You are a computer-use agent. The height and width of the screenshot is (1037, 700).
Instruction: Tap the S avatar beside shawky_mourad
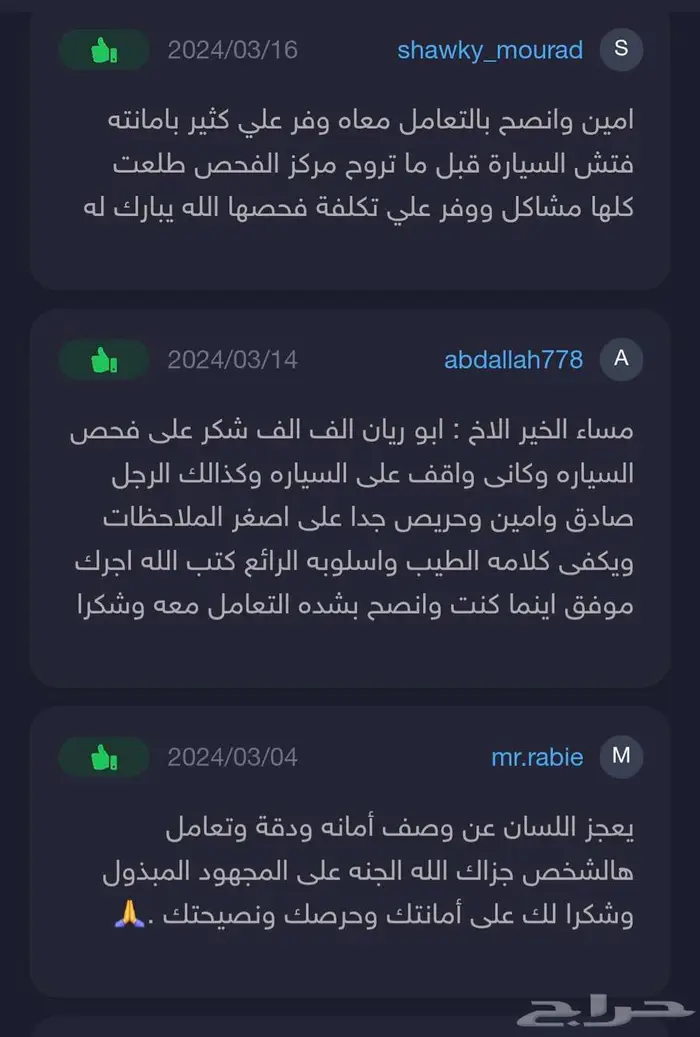[621, 49]
